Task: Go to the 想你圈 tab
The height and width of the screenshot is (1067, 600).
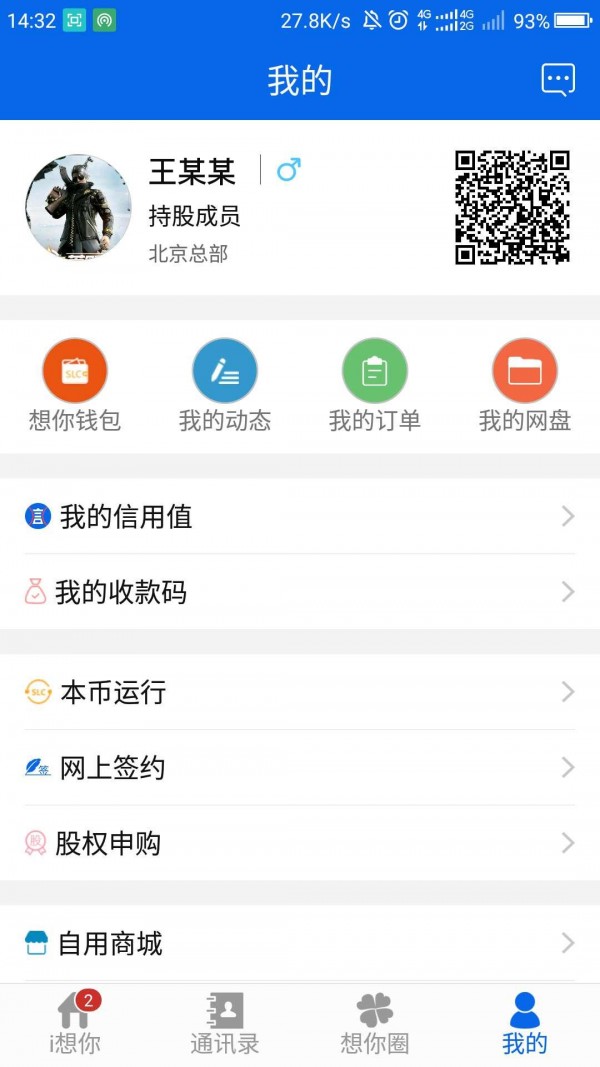Action: click(375, 1024)
